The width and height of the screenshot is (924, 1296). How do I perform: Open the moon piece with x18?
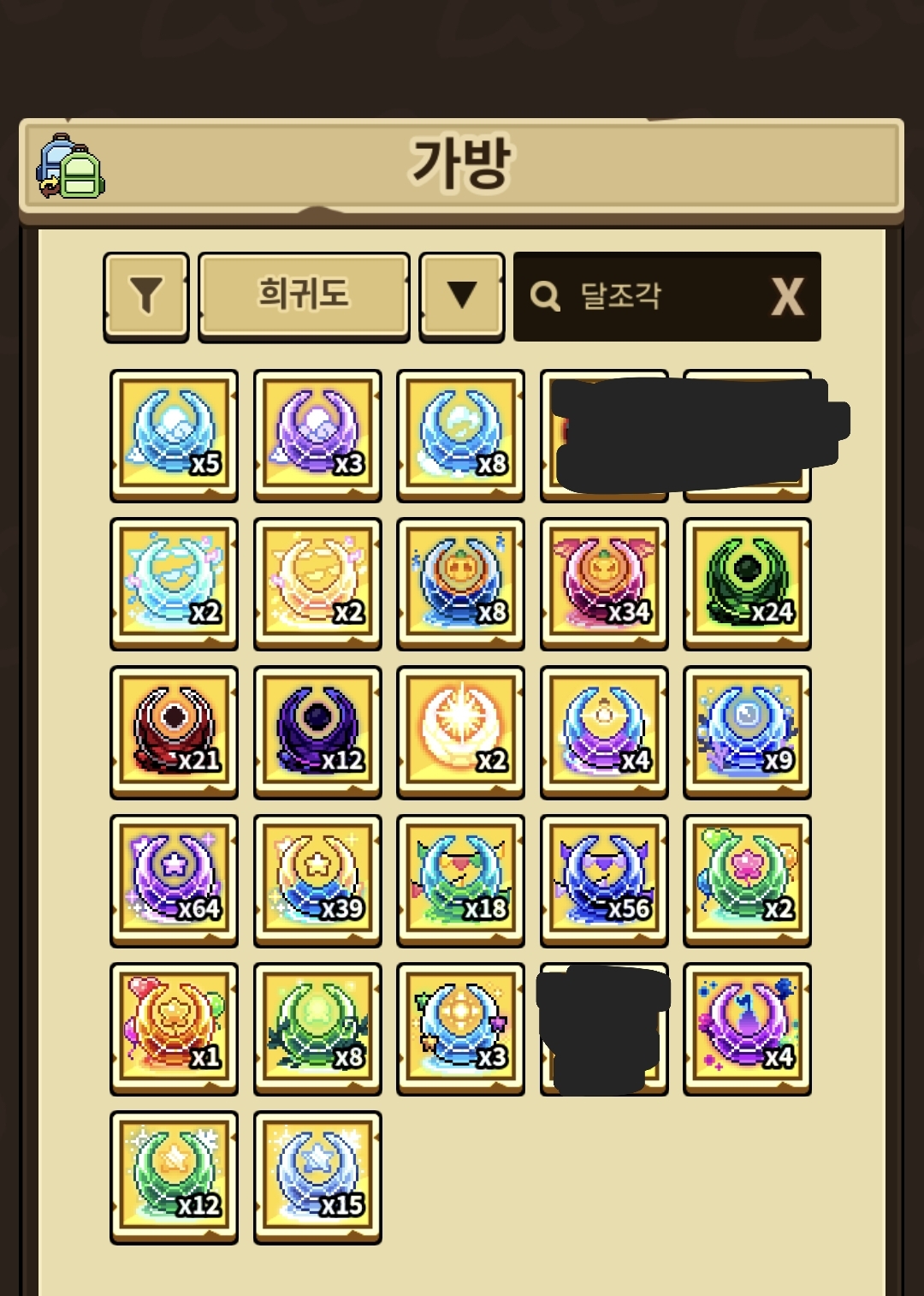(460, 880)
